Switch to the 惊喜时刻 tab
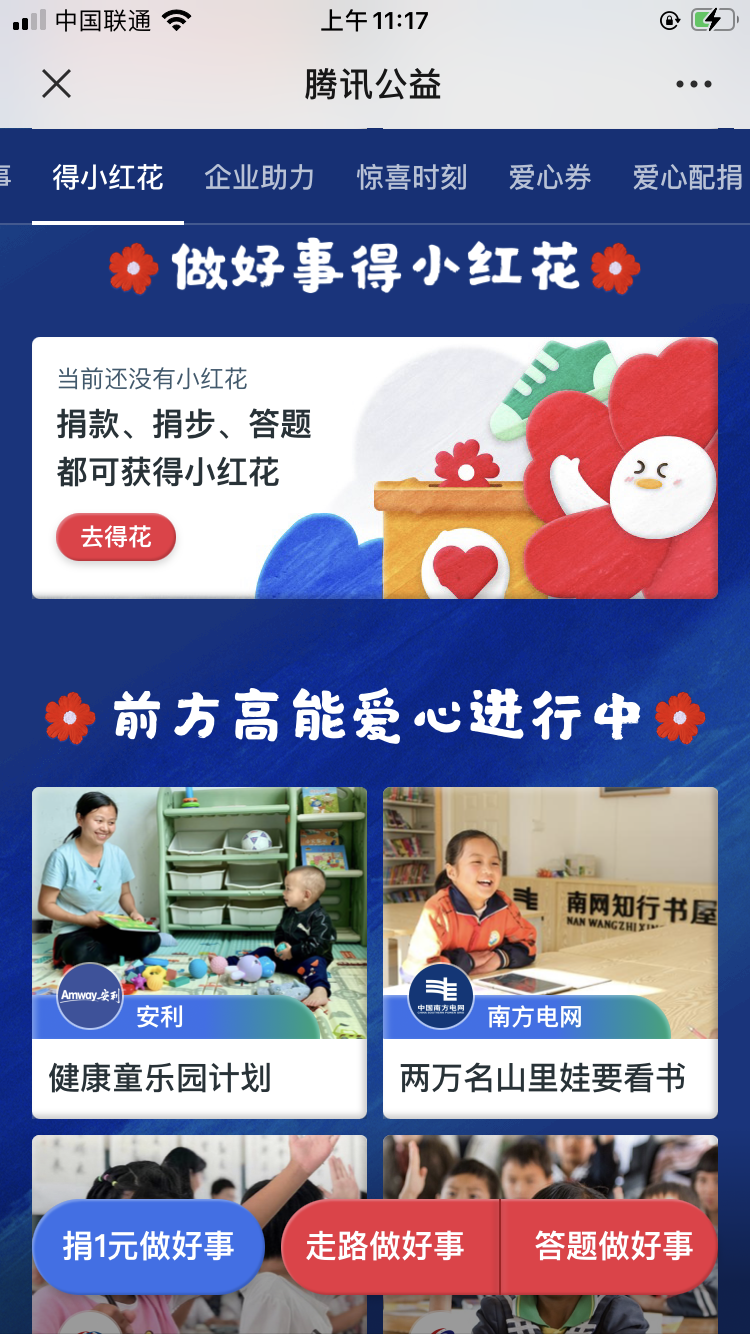 click(411, 178)
